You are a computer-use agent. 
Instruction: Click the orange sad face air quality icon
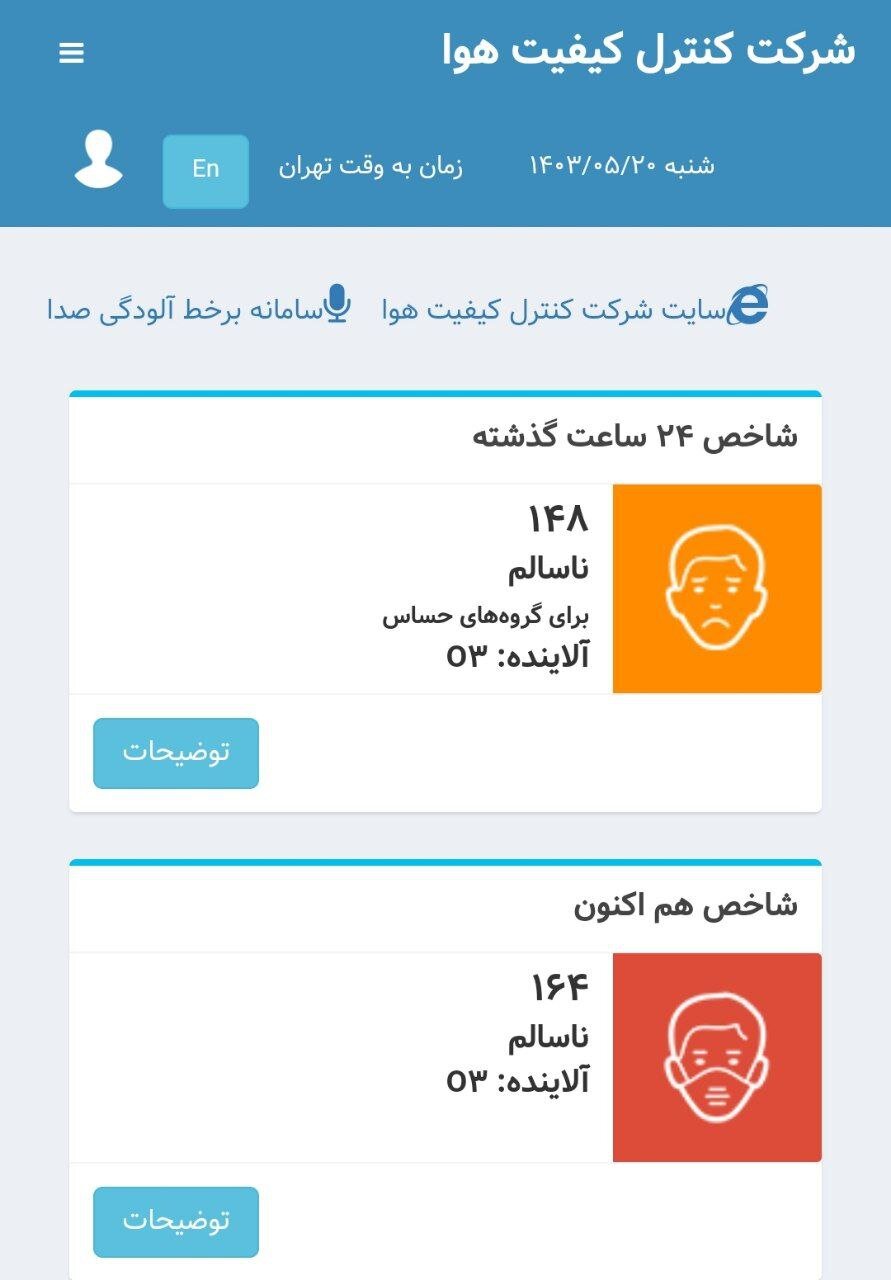point(716,586)
